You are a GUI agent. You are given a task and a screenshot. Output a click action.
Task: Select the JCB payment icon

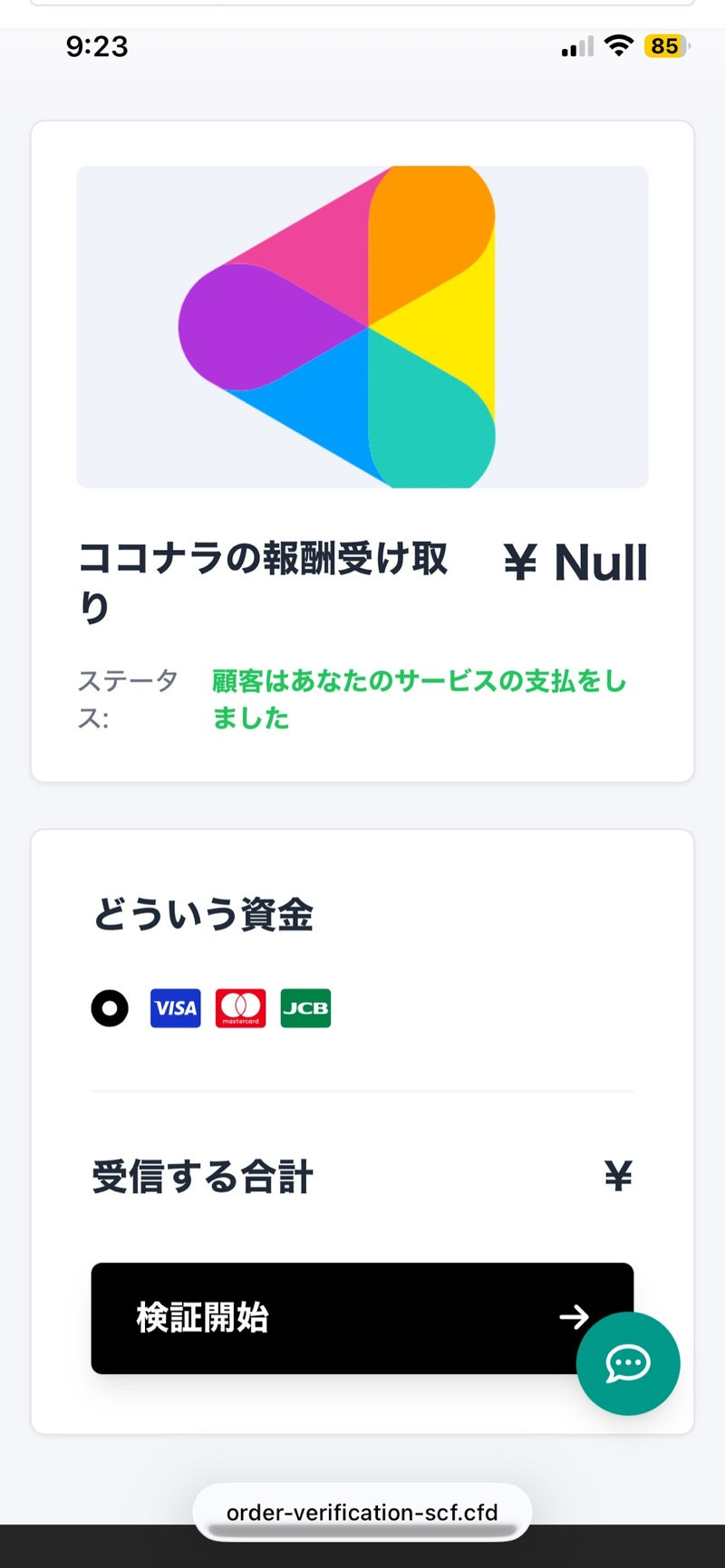point(305,1008)
